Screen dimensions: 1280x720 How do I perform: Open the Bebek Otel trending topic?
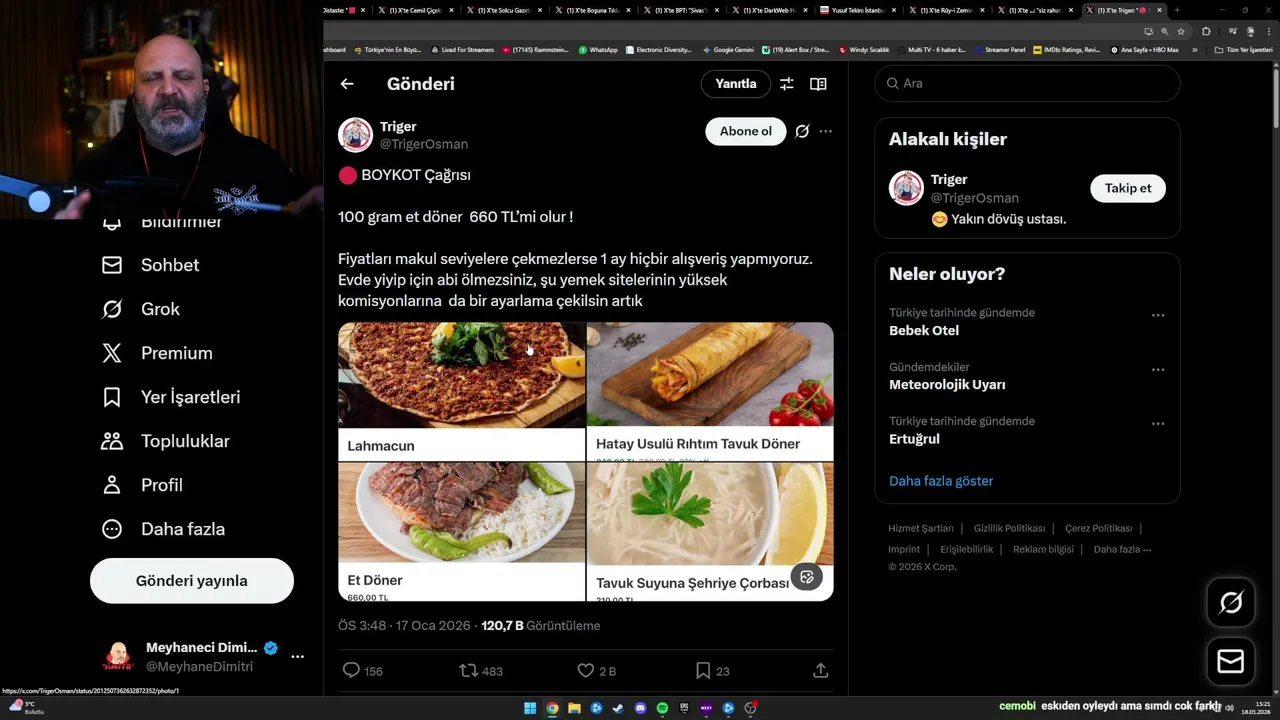(924, 330)
